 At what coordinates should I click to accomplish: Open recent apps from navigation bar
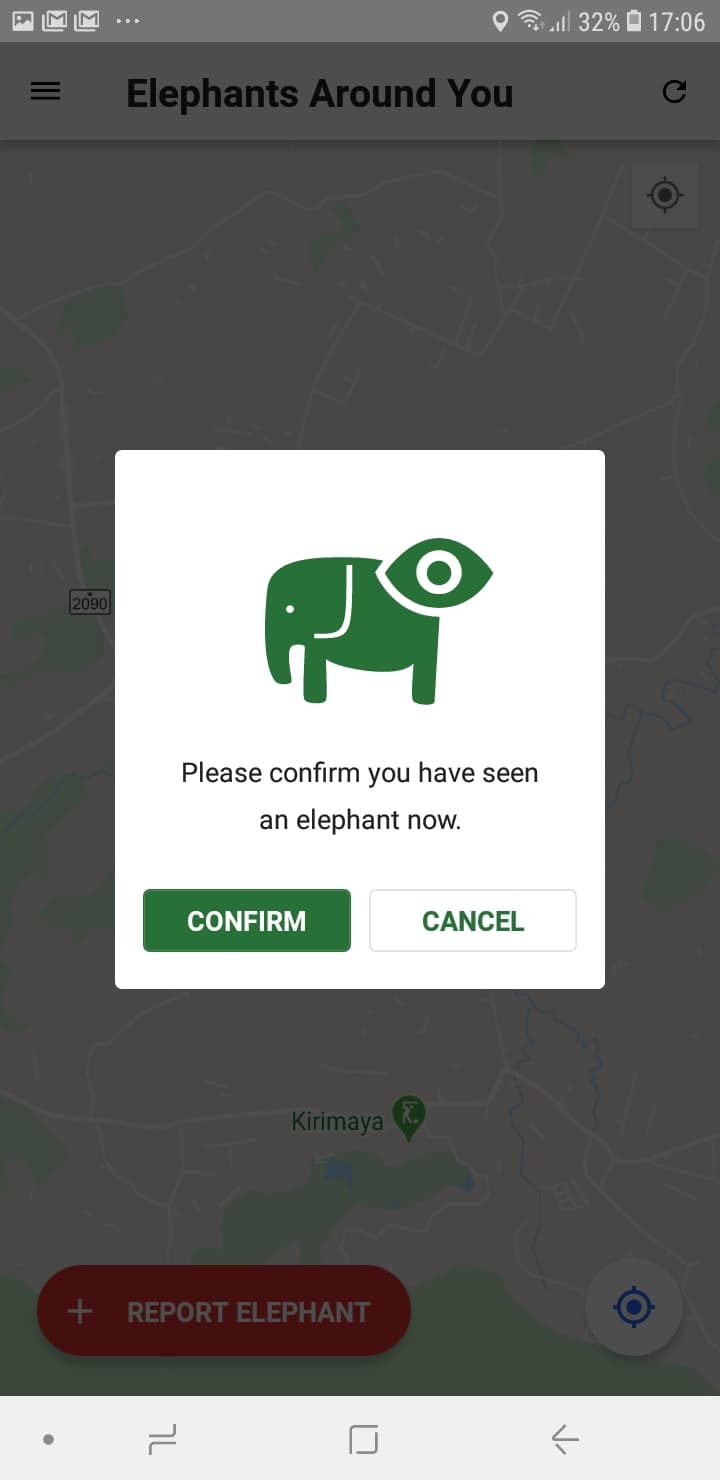[x=162, y=1440]
